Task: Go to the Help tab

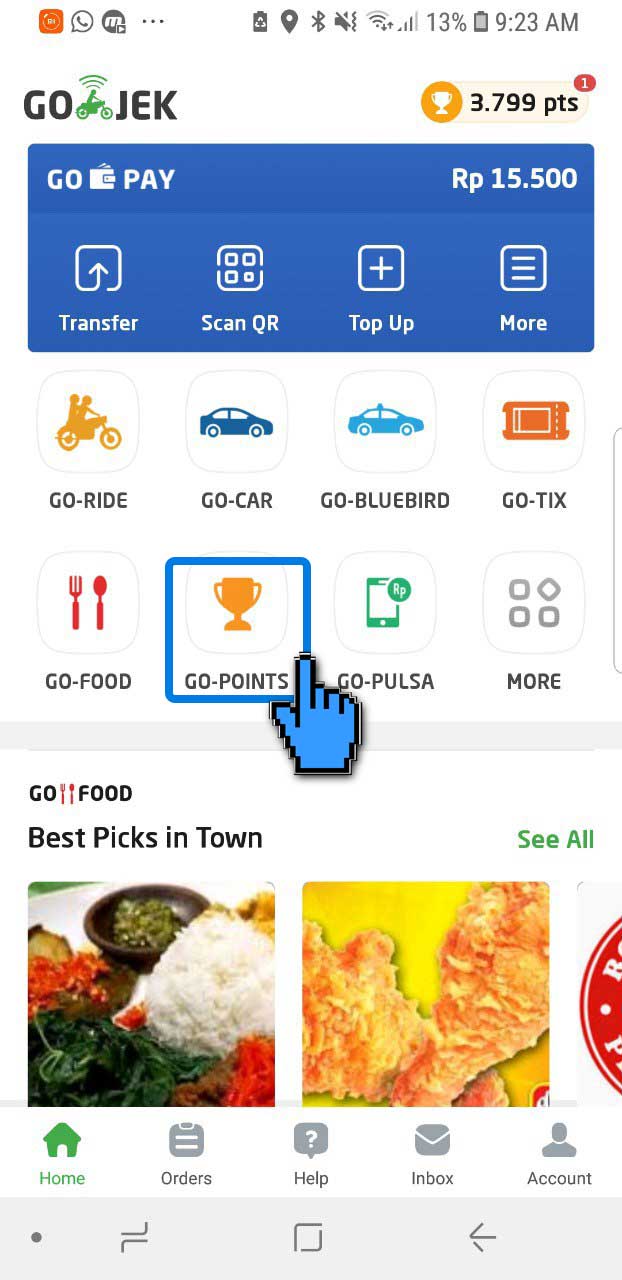Action: coord(311,1153)
